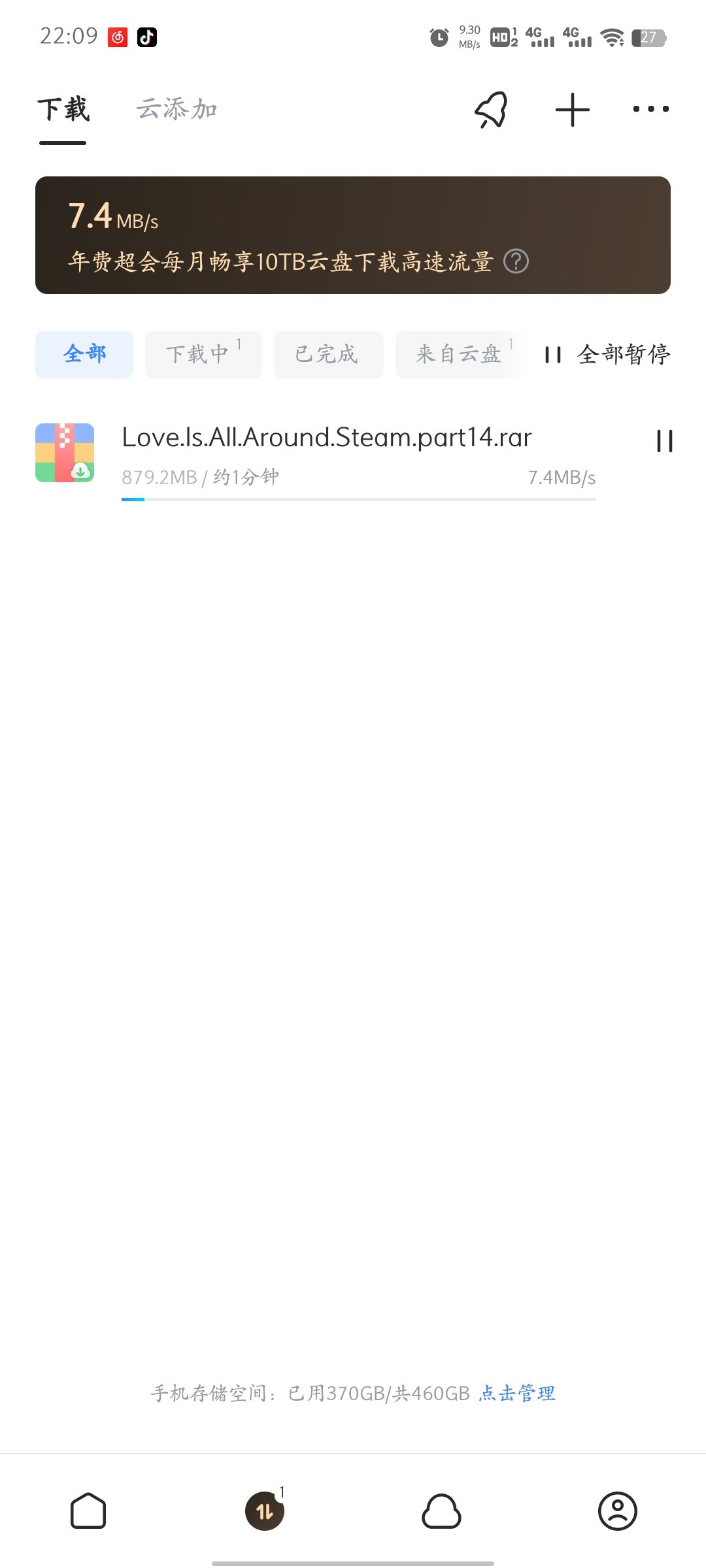Open the transfers tab in bottom bar

265,1511
